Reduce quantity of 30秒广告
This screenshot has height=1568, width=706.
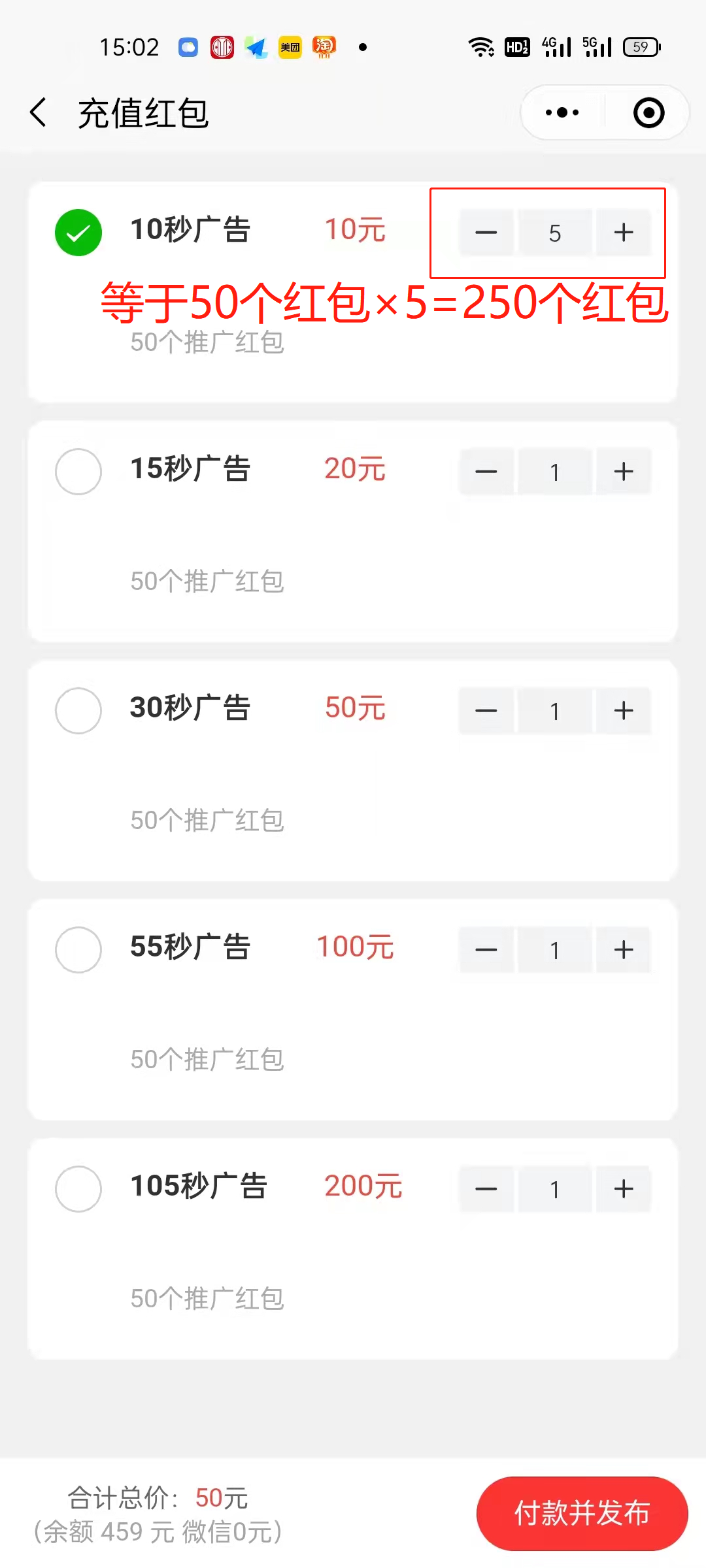486,710
